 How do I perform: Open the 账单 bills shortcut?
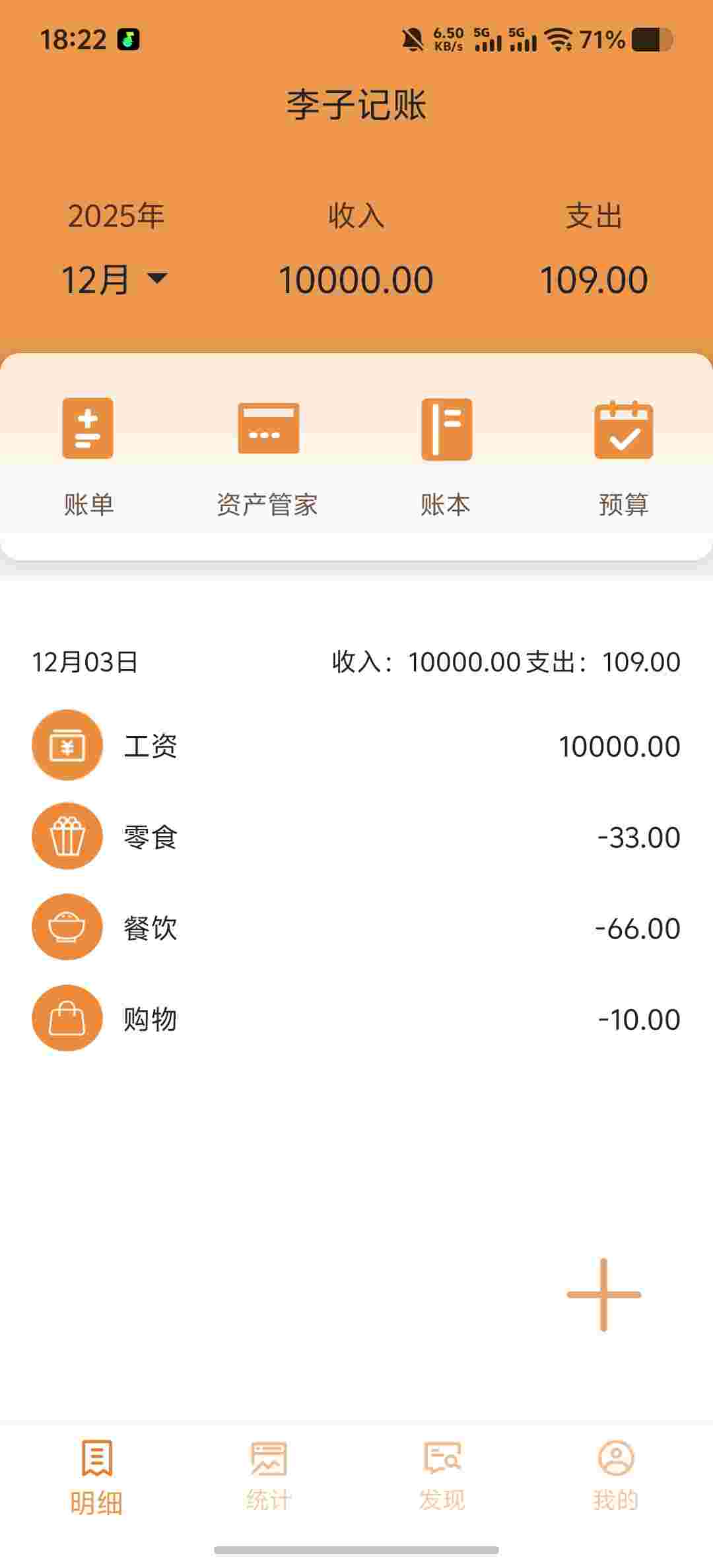[88, 455]
